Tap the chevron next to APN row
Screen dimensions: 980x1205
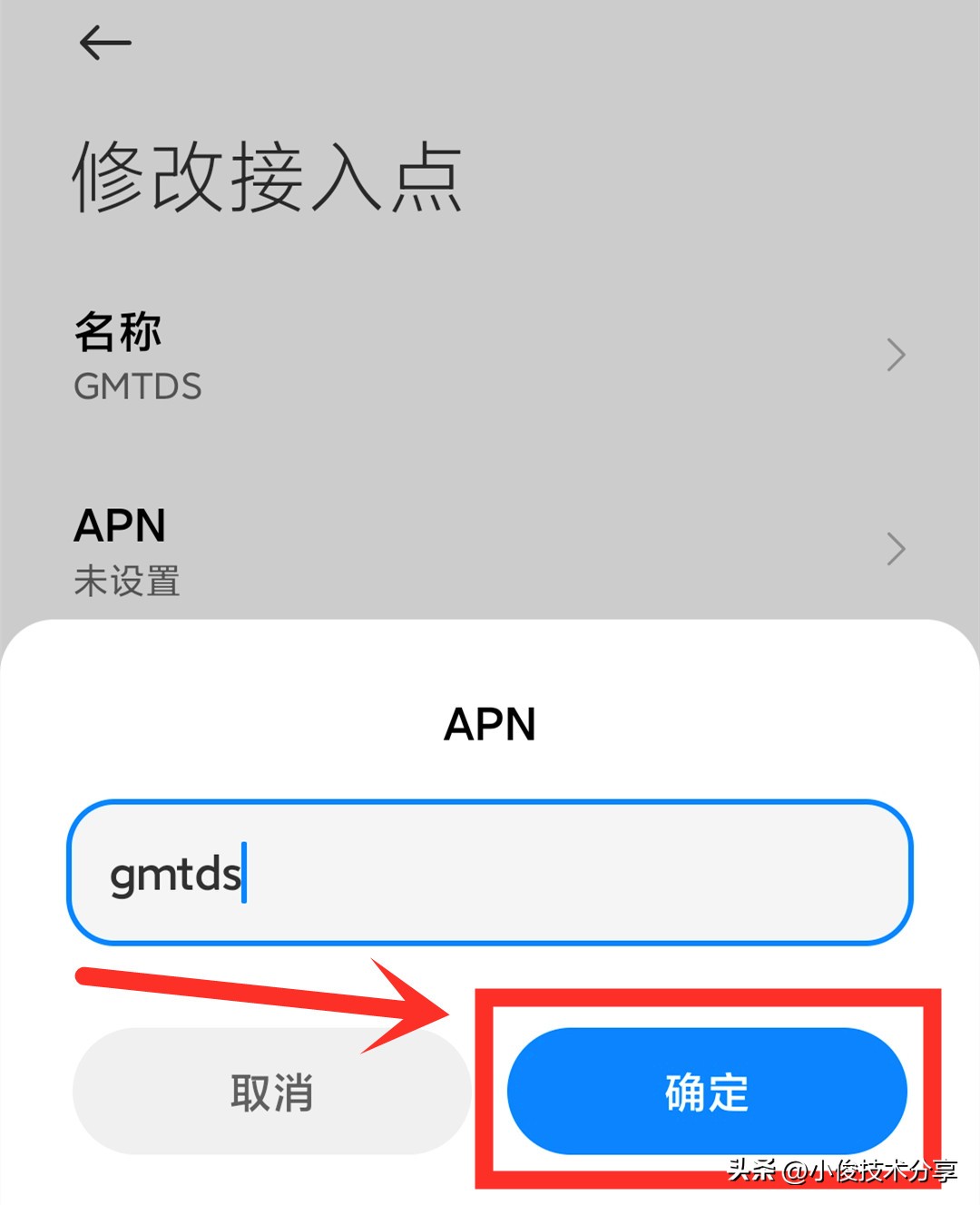(x=897, y=550)
